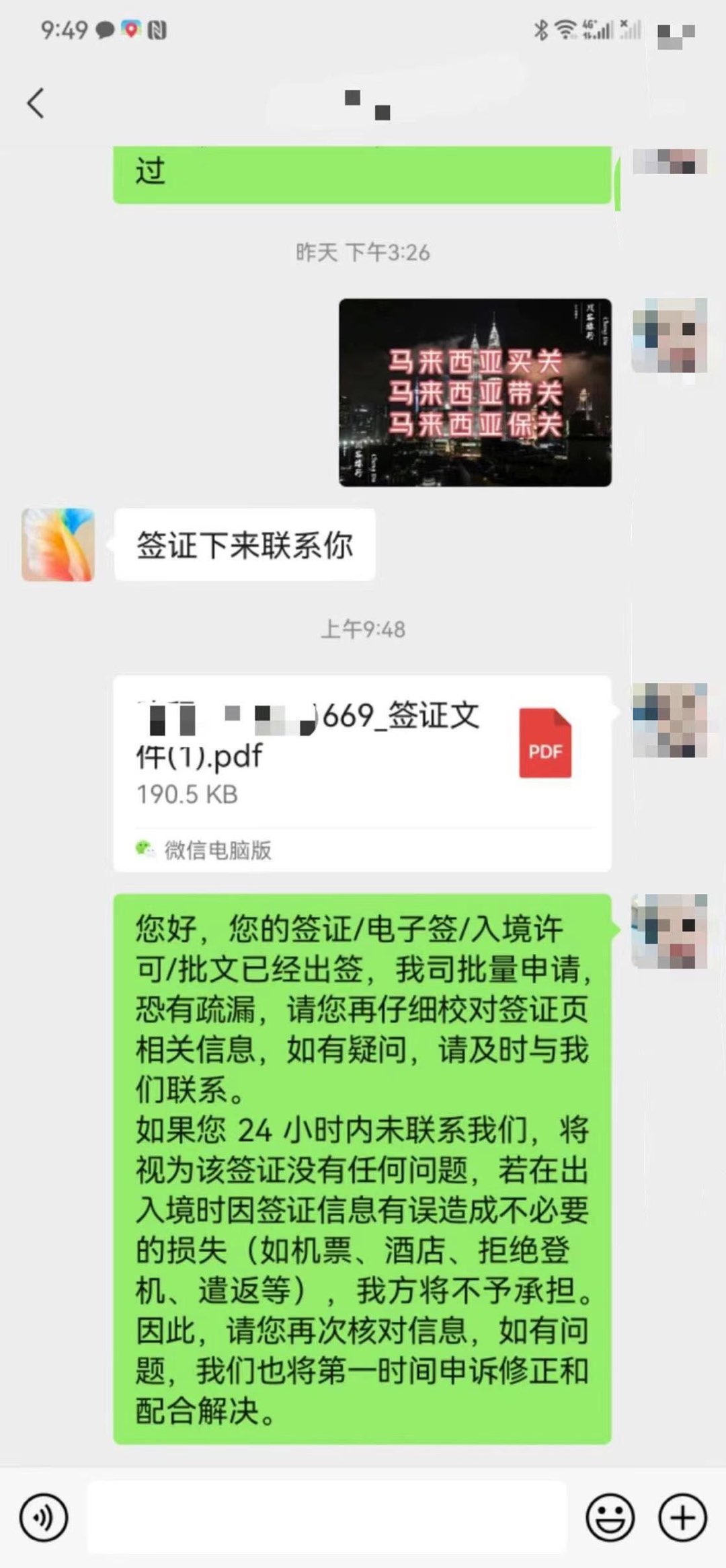Tap the message text input field
The image size is (726, 1568).
point(327,1518)
